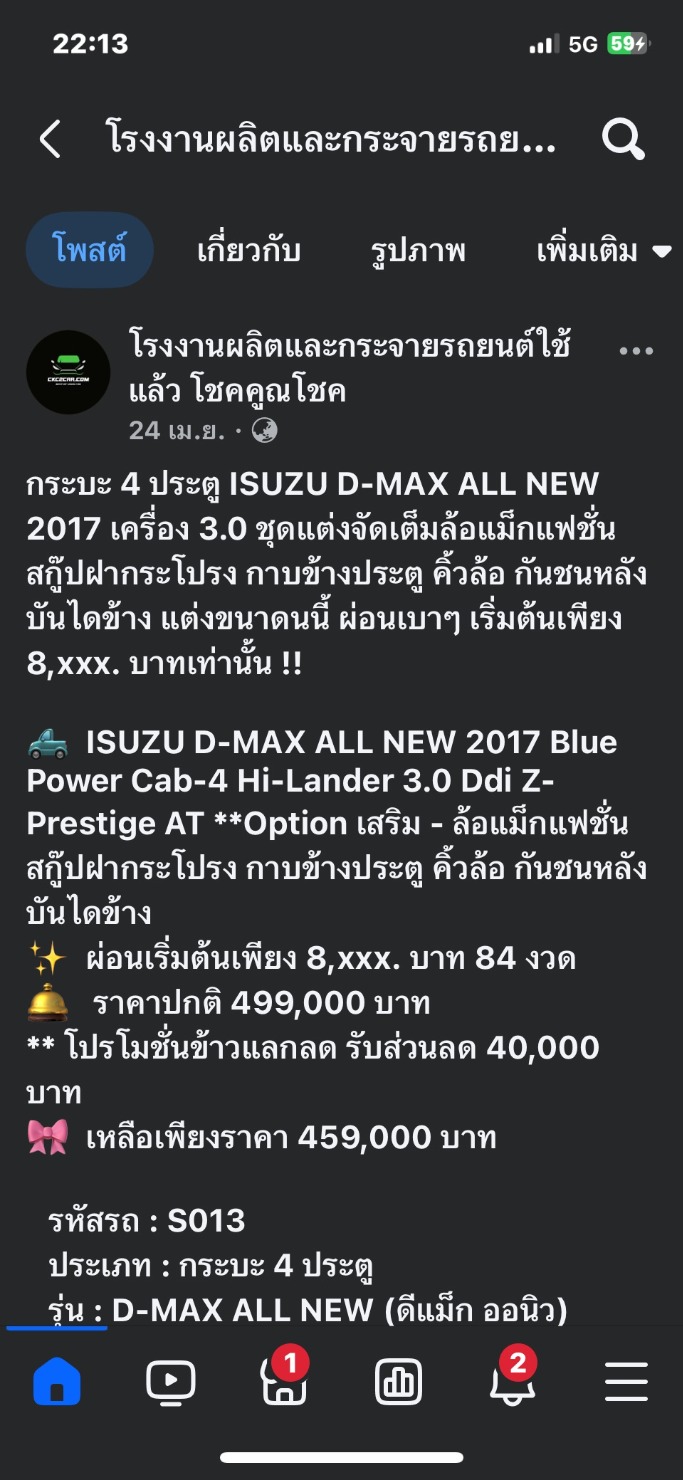The width and height of the screenshot is (683, 1480).
Task: Open the page's profile picture
Action: 68,372
